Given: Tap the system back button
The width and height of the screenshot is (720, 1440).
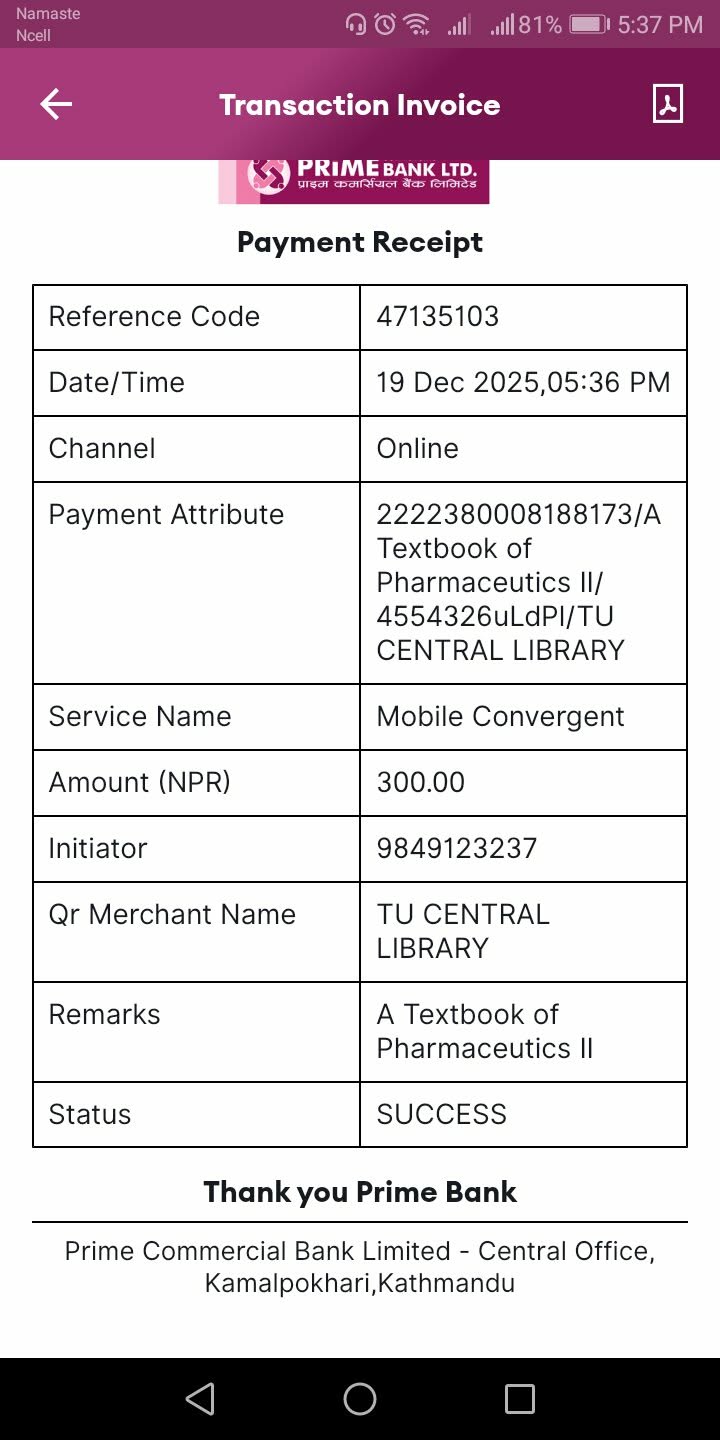Looking at the screenshot, I should (200, 1398).
